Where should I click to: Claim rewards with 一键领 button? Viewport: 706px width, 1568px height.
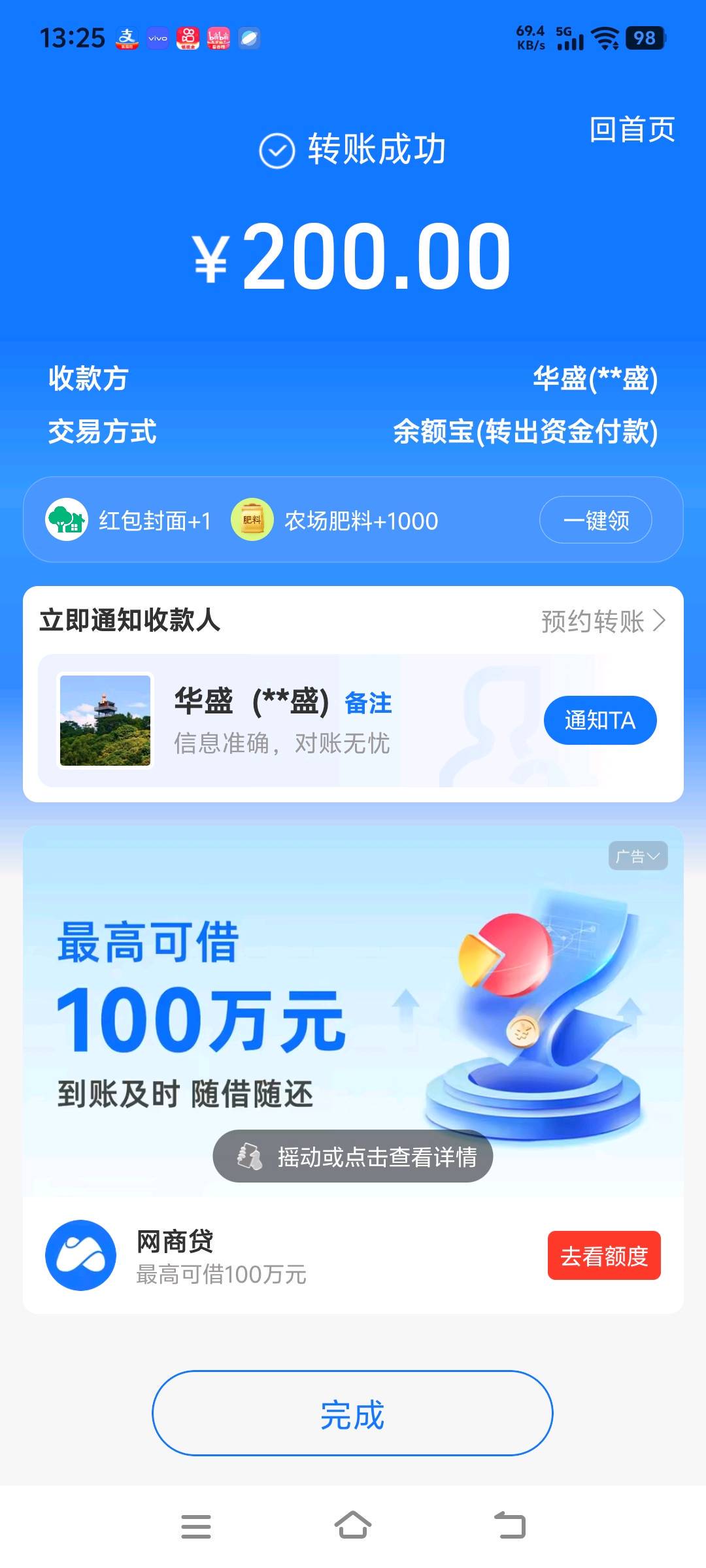pyautogui.click(x=596, y=520)
